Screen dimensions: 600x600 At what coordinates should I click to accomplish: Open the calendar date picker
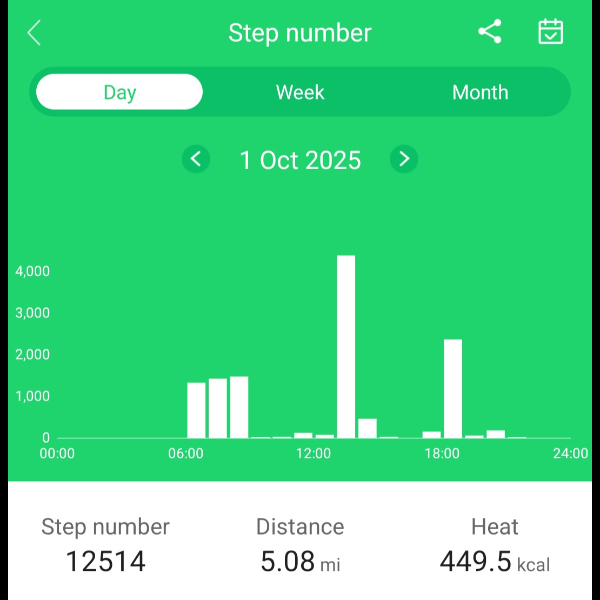pyautogui.click(x=550, y=32)
